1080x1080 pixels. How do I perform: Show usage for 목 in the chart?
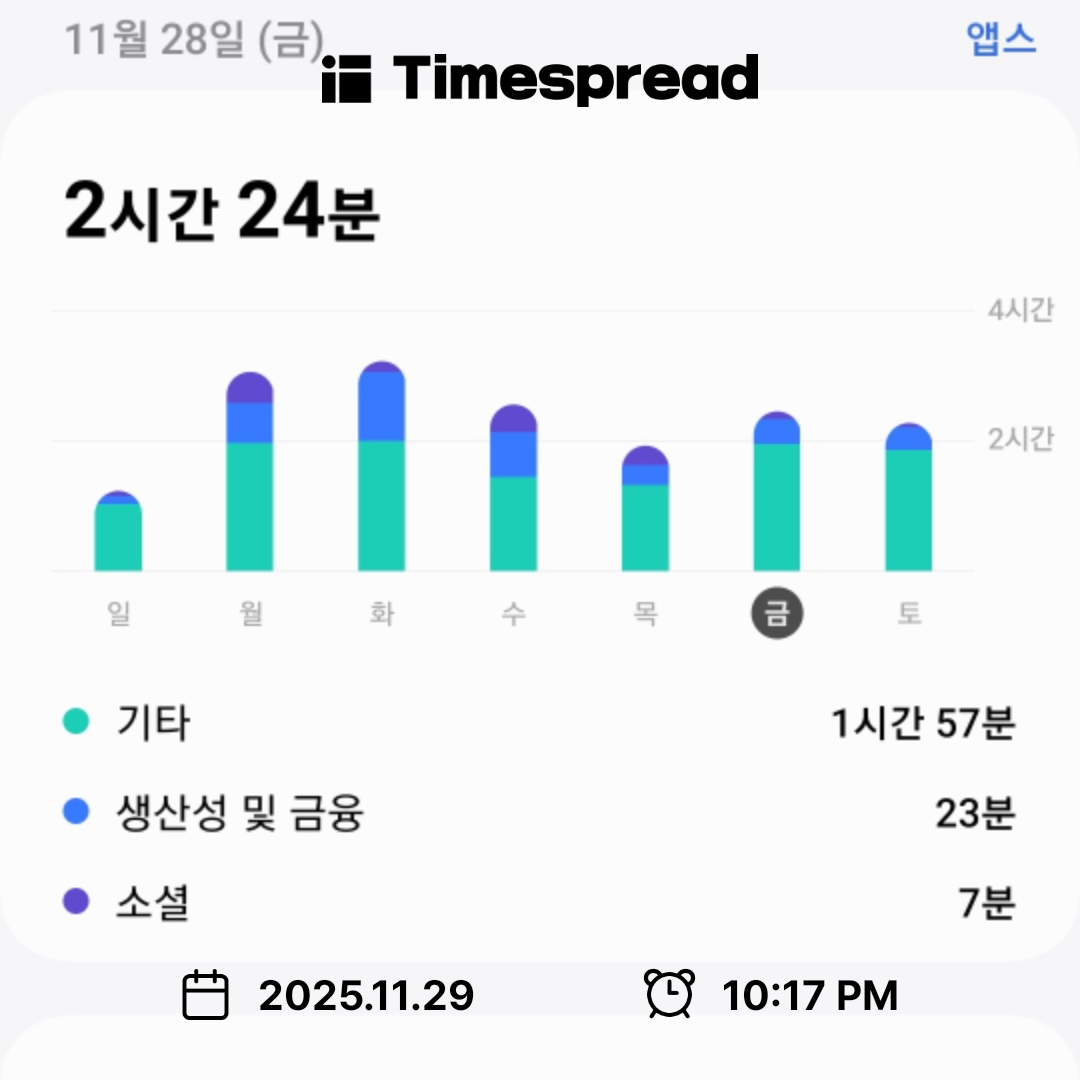click(x=645, y=510)
